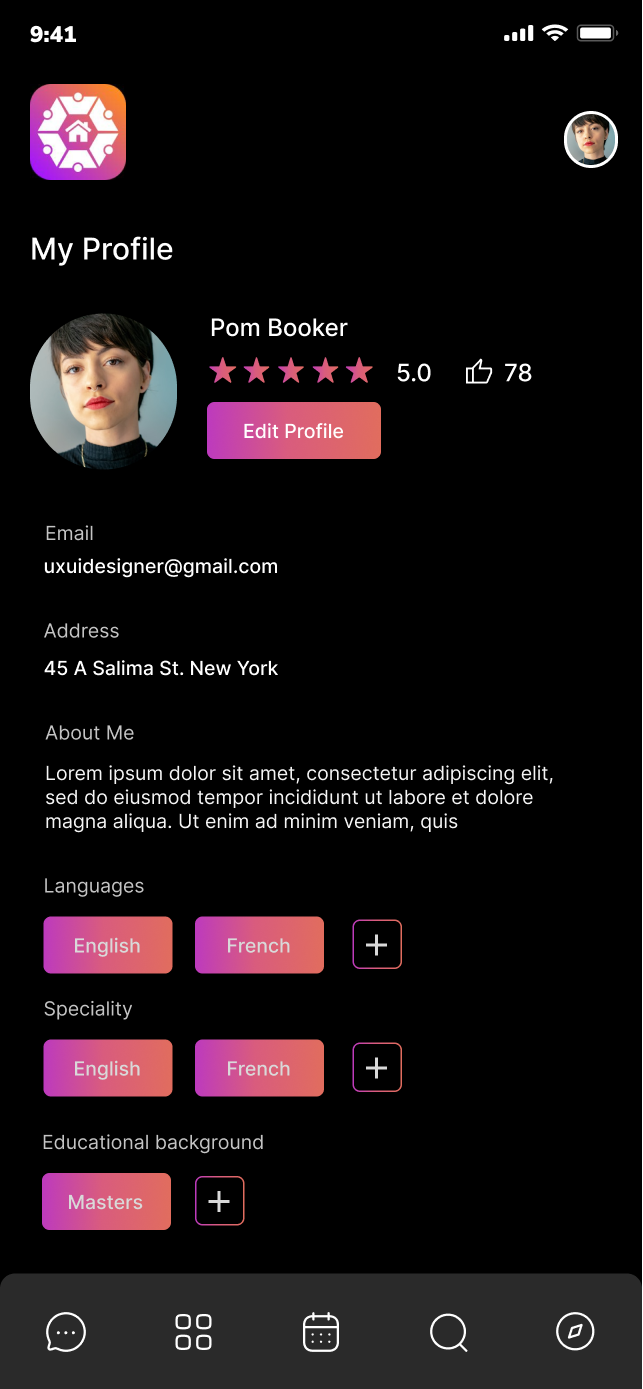Tap the Edit Profile button
Viewport: 643px width, 1389px height.
point(294,431)
